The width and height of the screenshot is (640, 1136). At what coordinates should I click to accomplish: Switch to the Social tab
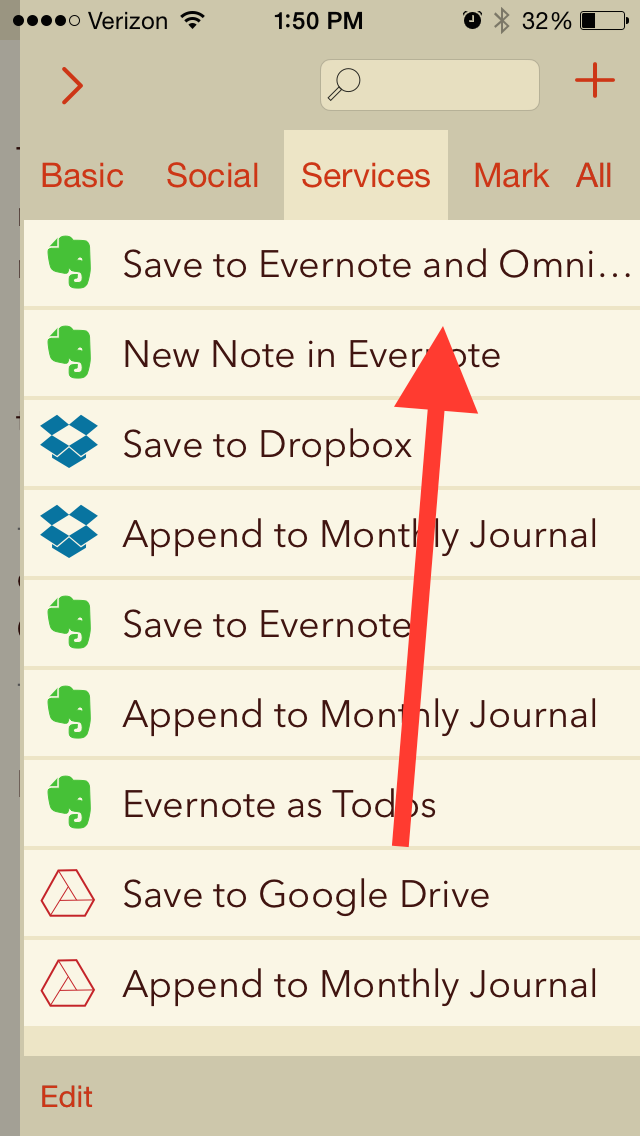(212, 176)
